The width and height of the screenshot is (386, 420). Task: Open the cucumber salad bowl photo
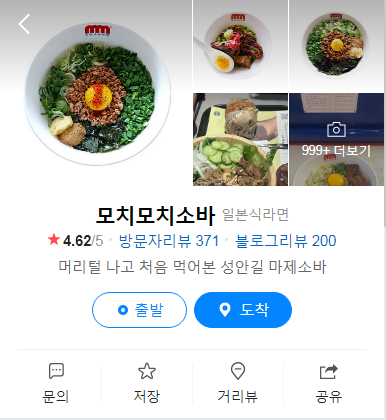(x=240, y=139)
